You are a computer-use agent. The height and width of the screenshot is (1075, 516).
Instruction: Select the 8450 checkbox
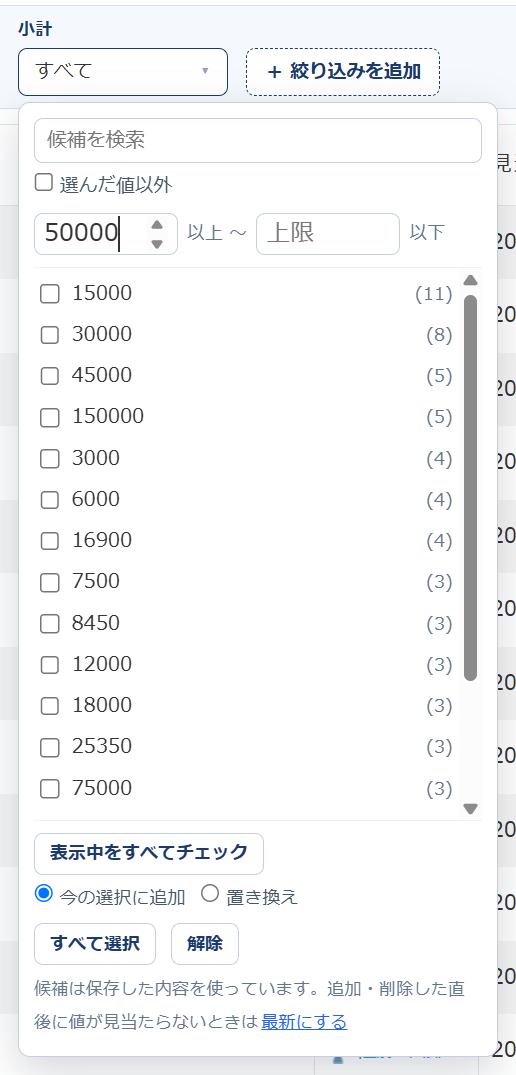coord(49,623)
